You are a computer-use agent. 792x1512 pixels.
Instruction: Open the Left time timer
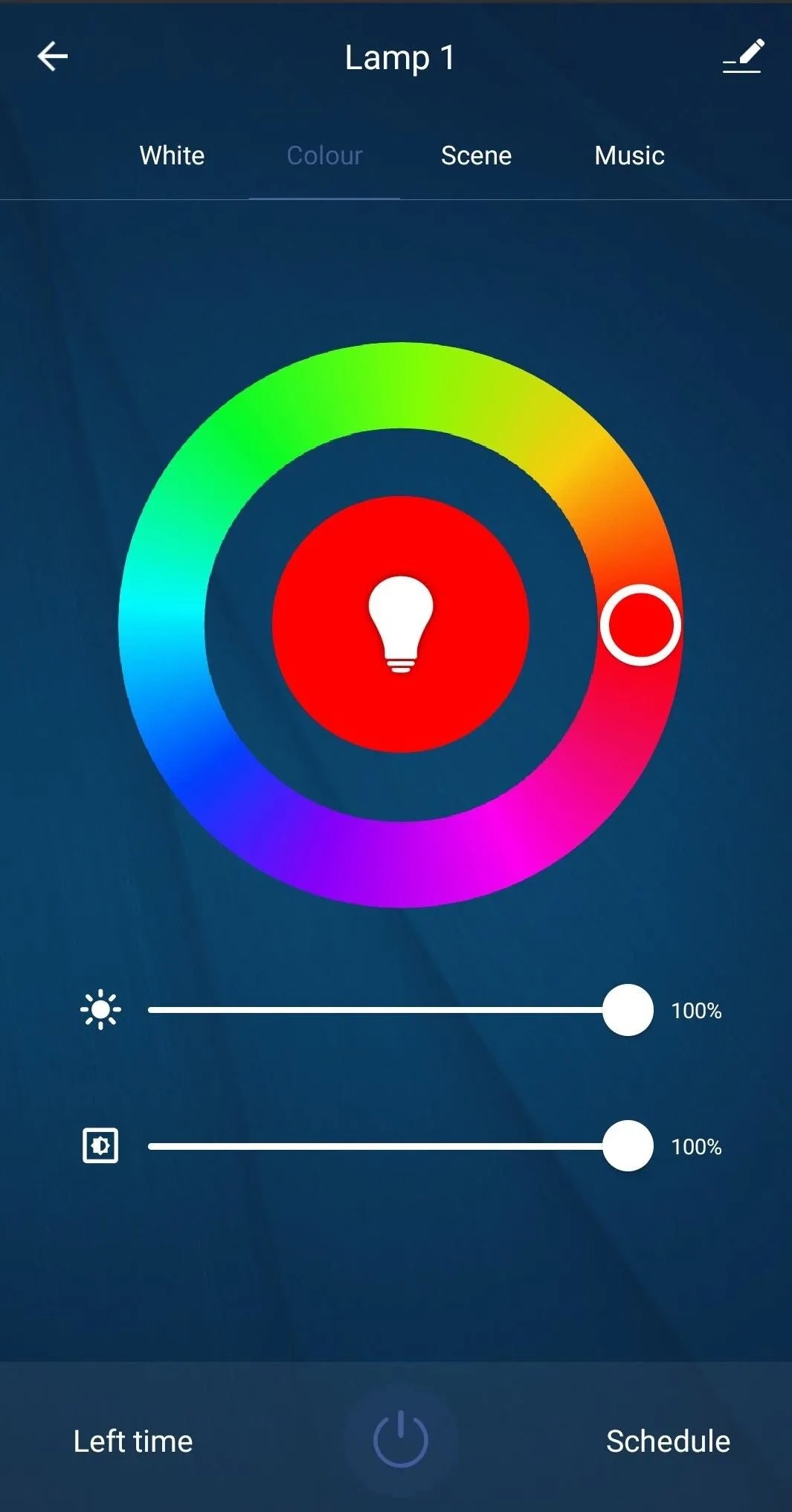pos(133,1441)
